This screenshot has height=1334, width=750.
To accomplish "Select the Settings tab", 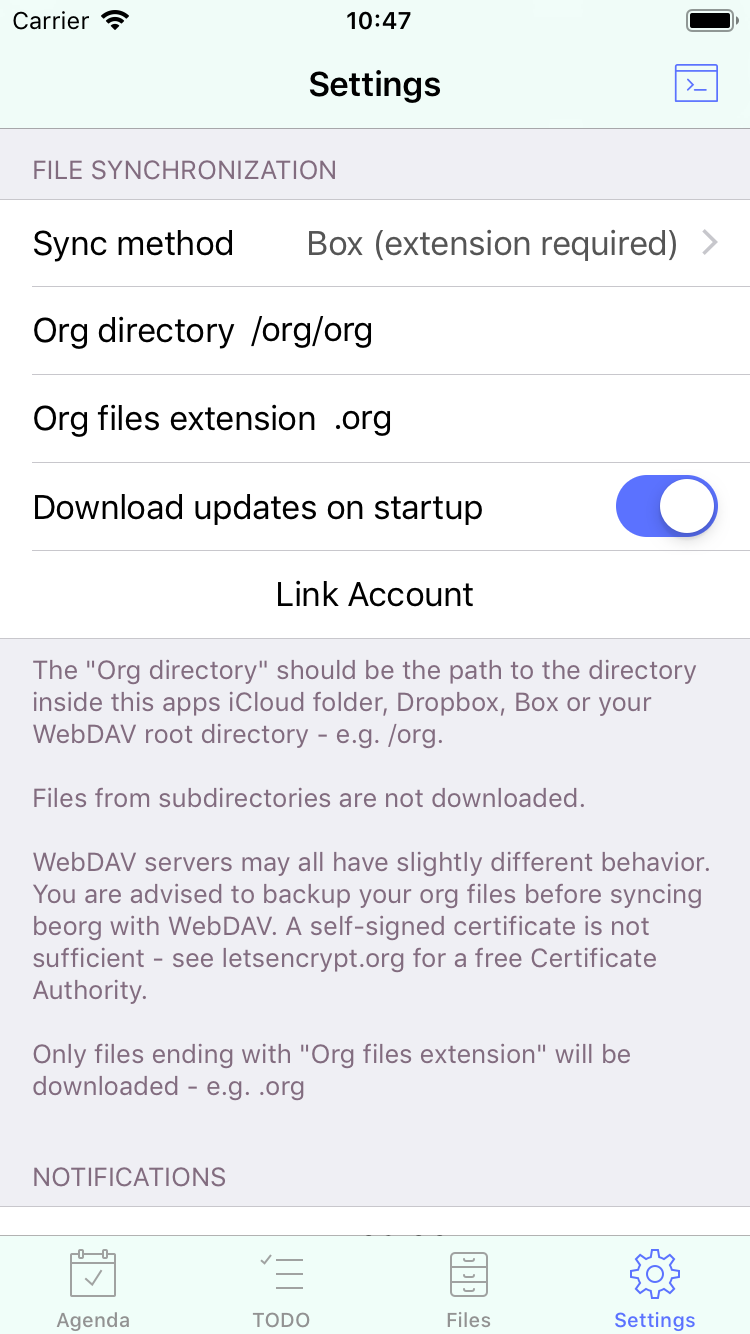I will pos(655,1289).
